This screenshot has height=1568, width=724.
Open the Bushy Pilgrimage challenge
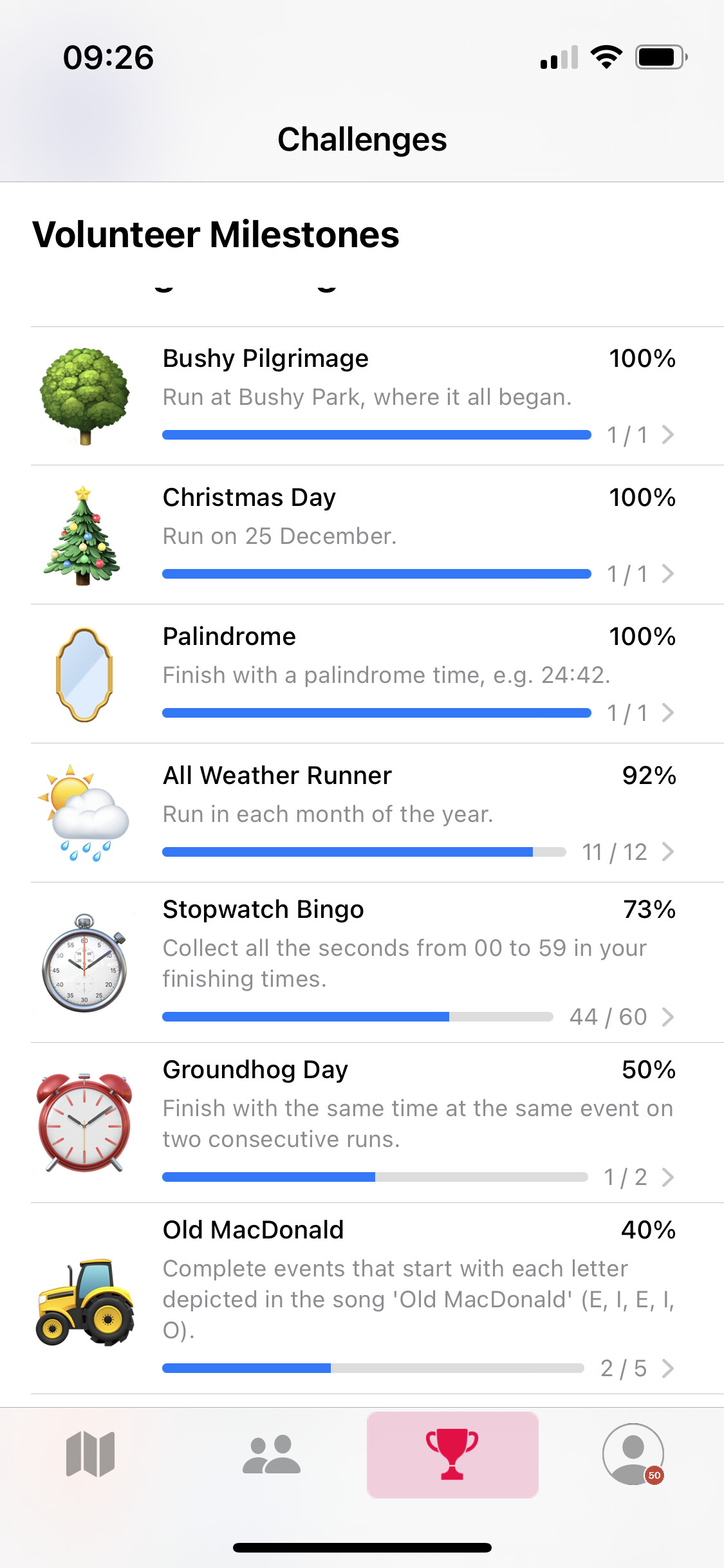point(377,396)
